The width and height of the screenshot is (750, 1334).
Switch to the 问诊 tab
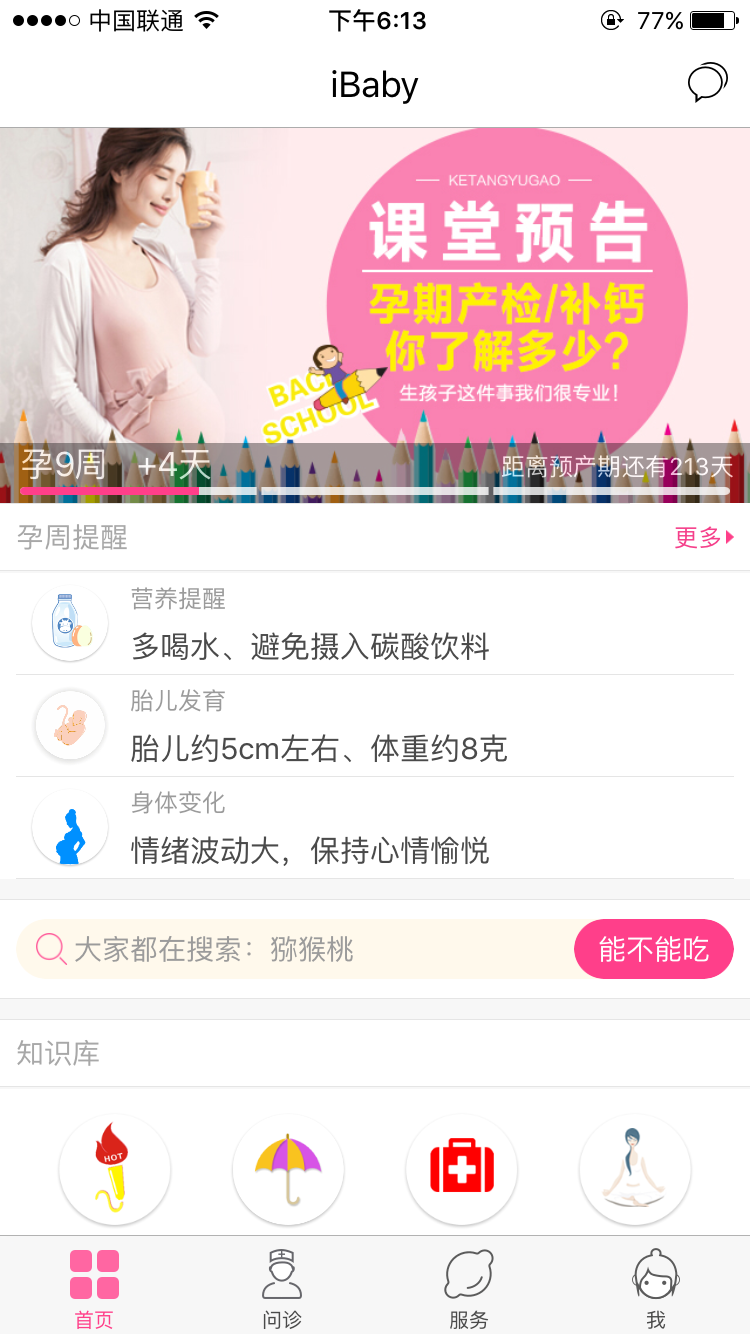pyautogui.click(x=281, y=1288)
